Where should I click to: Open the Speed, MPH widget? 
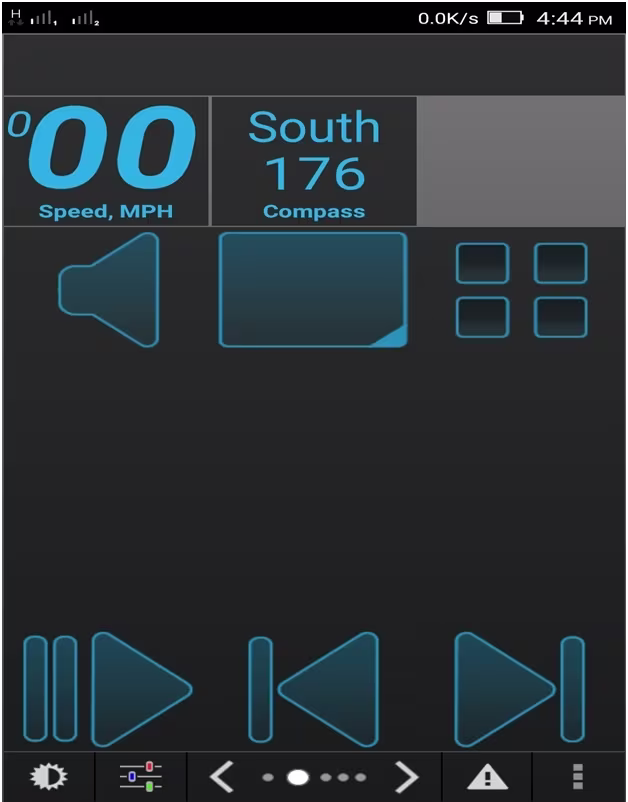(106, 161)
